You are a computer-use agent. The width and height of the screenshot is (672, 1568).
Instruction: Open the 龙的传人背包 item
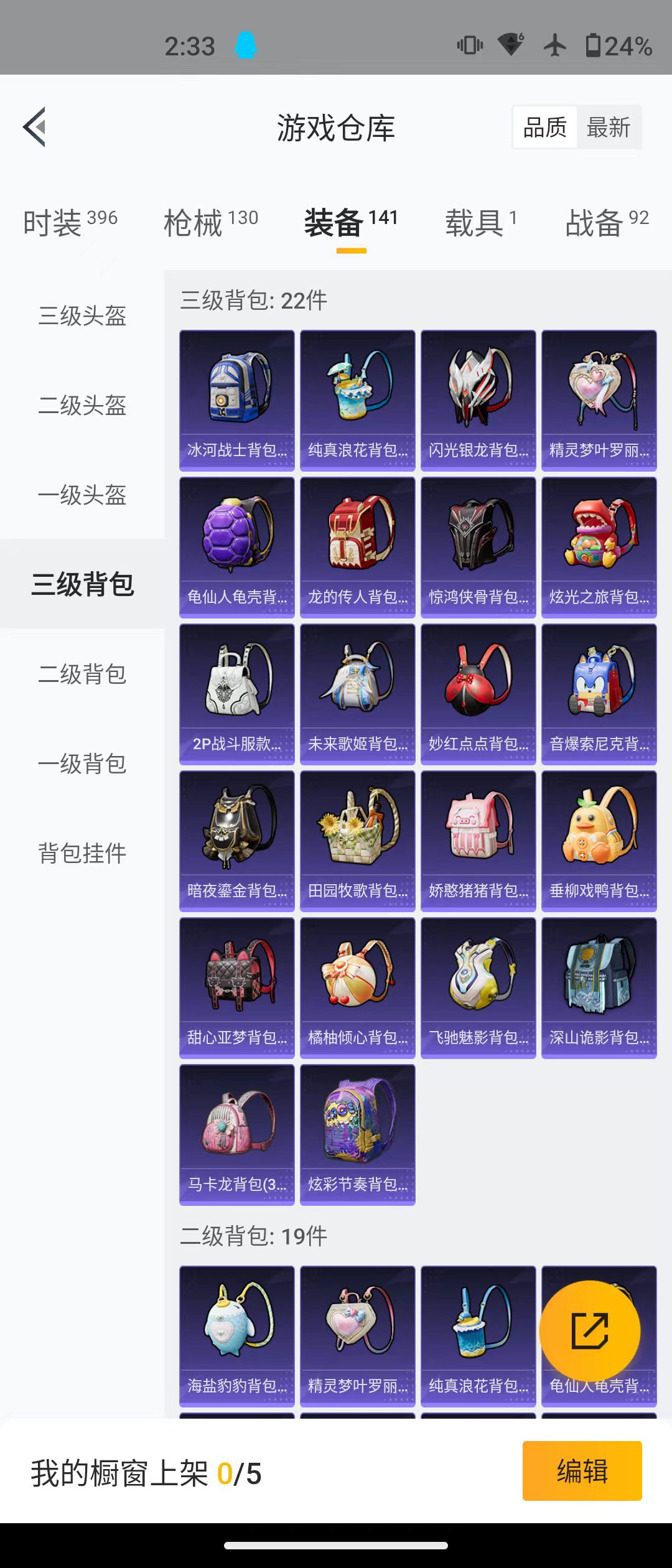click(x=358, y=546)
